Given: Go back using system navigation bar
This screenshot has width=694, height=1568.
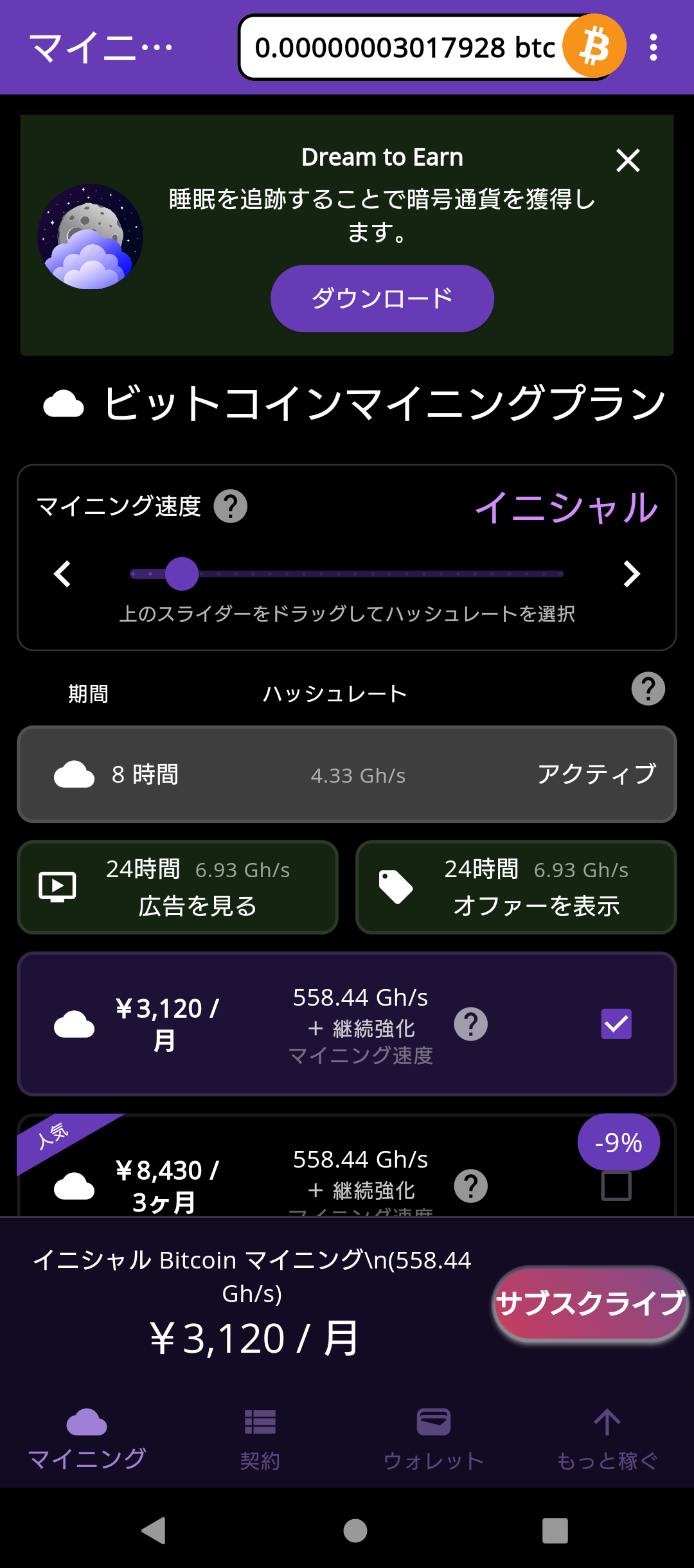Looking at the screenshot, I should [x=154, y=1530].
